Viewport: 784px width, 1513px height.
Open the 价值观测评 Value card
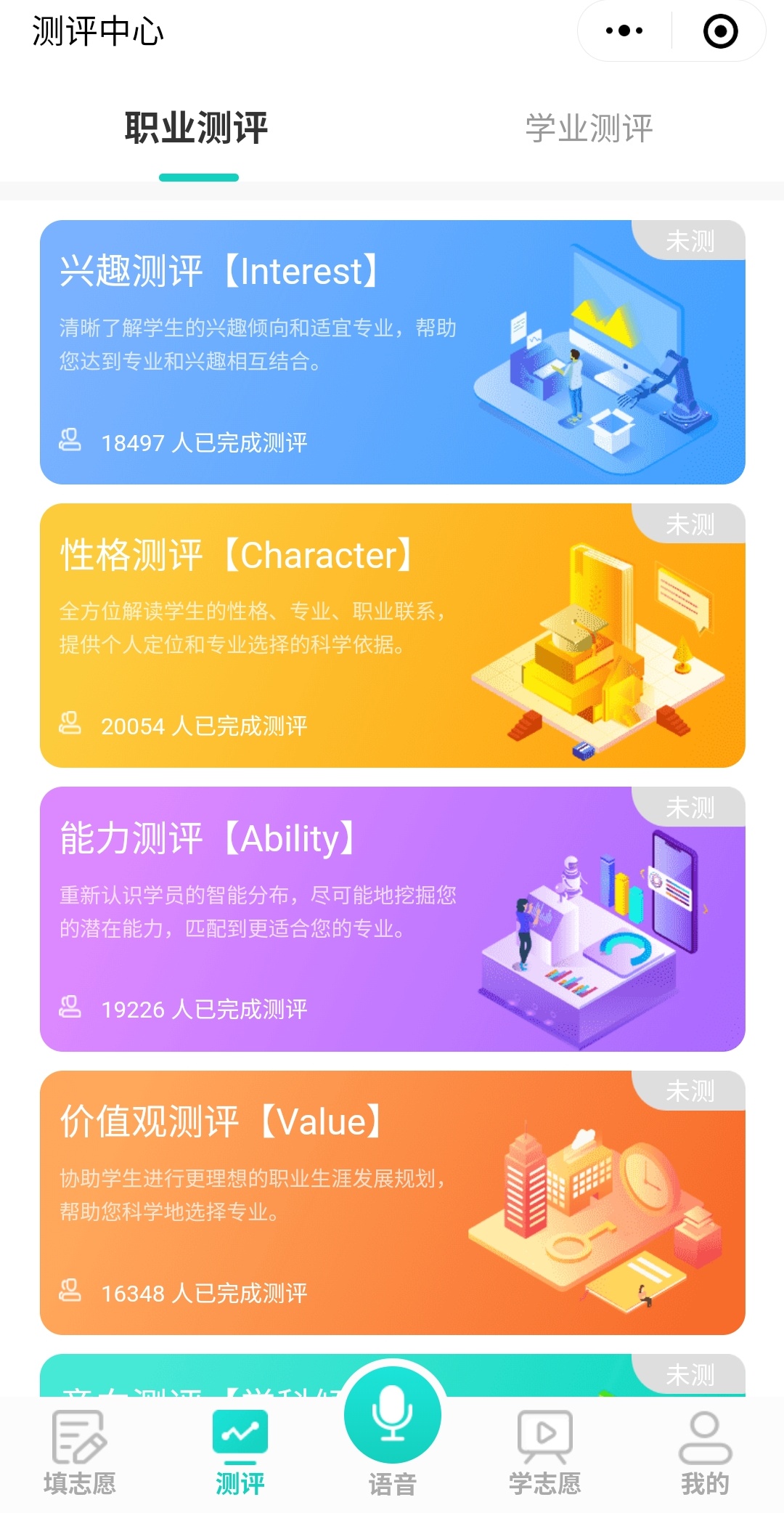pos(392,1203)
